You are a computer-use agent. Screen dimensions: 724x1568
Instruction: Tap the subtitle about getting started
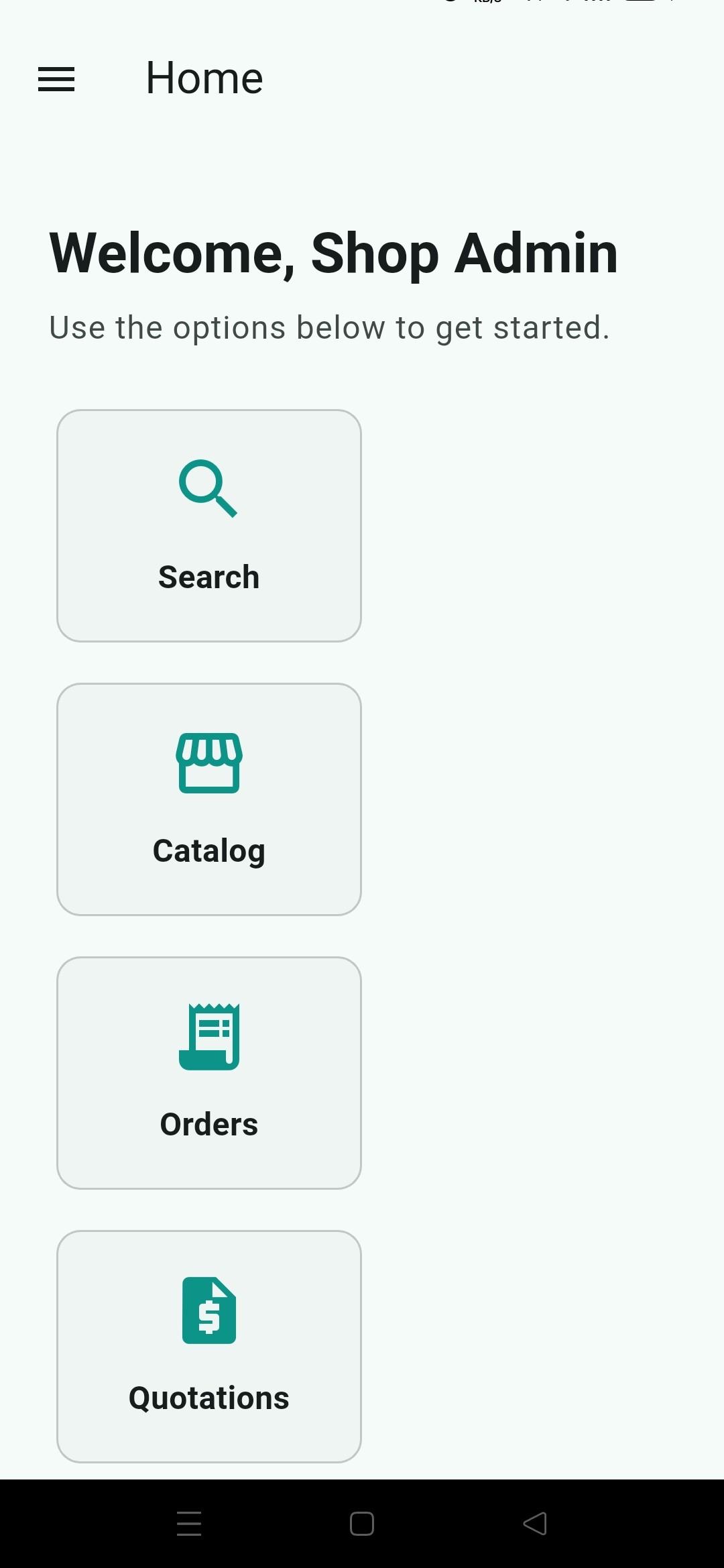click(x=329, y=327)
